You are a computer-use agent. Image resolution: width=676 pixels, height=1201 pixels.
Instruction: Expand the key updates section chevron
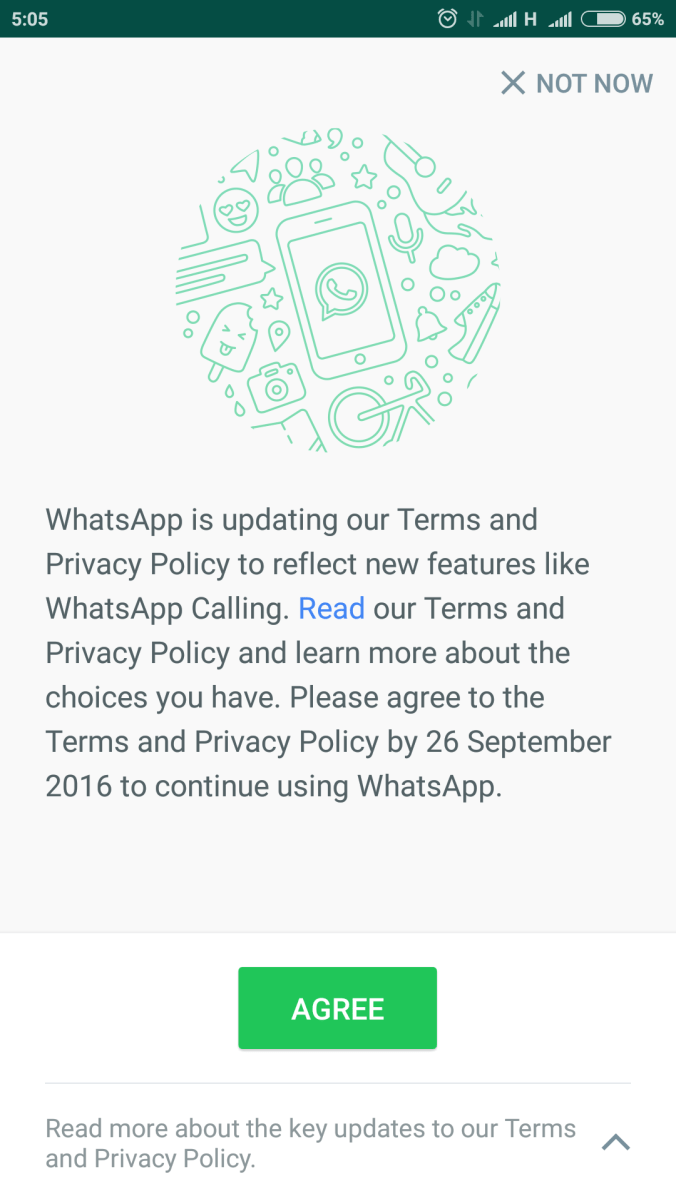615,1142
